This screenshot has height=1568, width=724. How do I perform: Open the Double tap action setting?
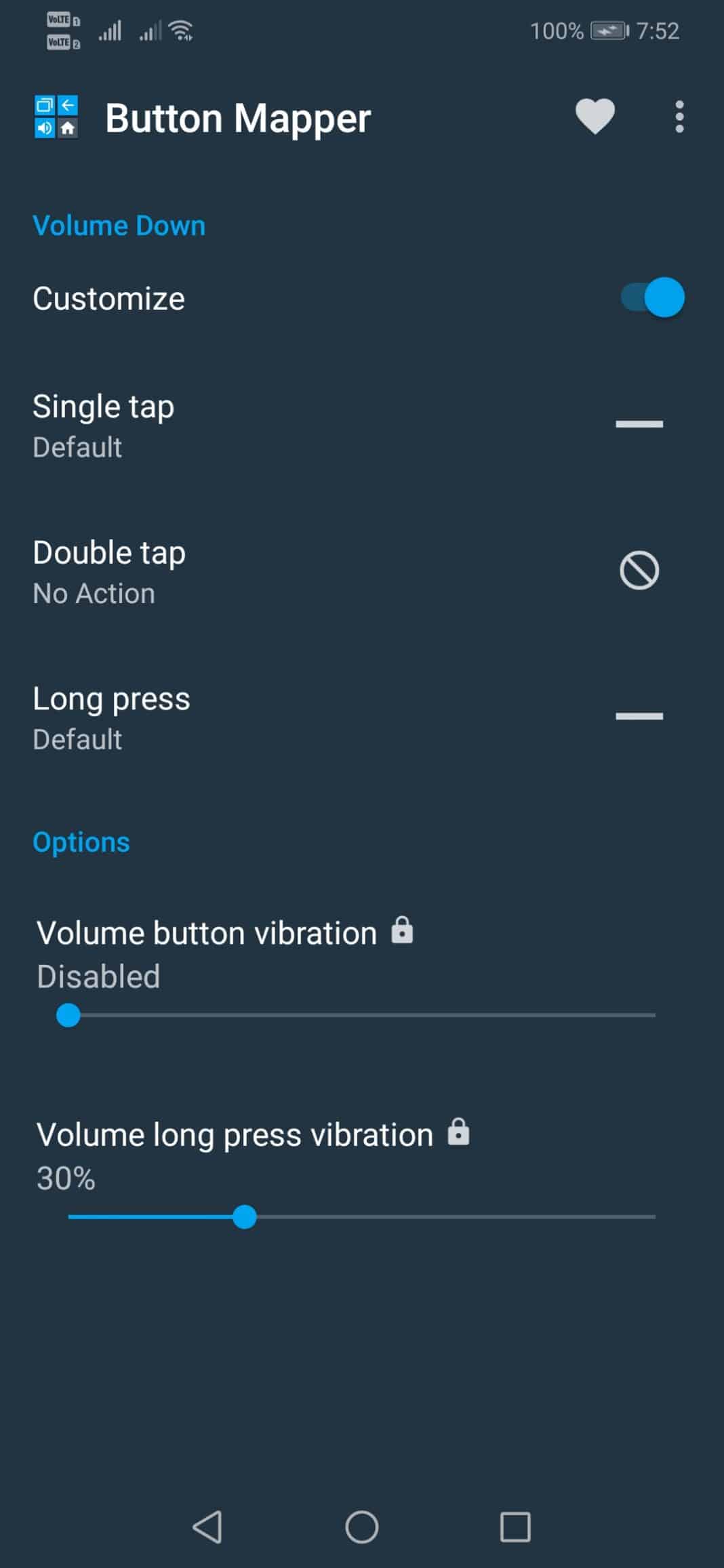pyautogui.click(x=362, y=571)
